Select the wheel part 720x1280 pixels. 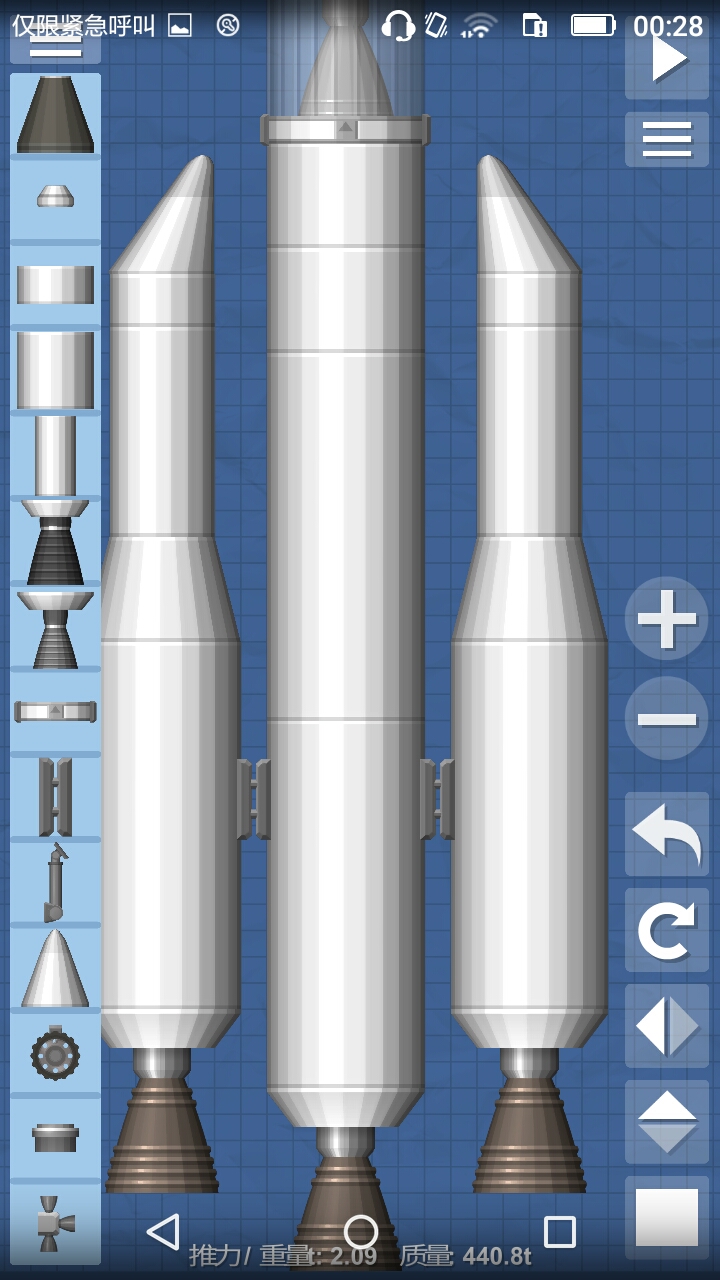(55, 1053)
